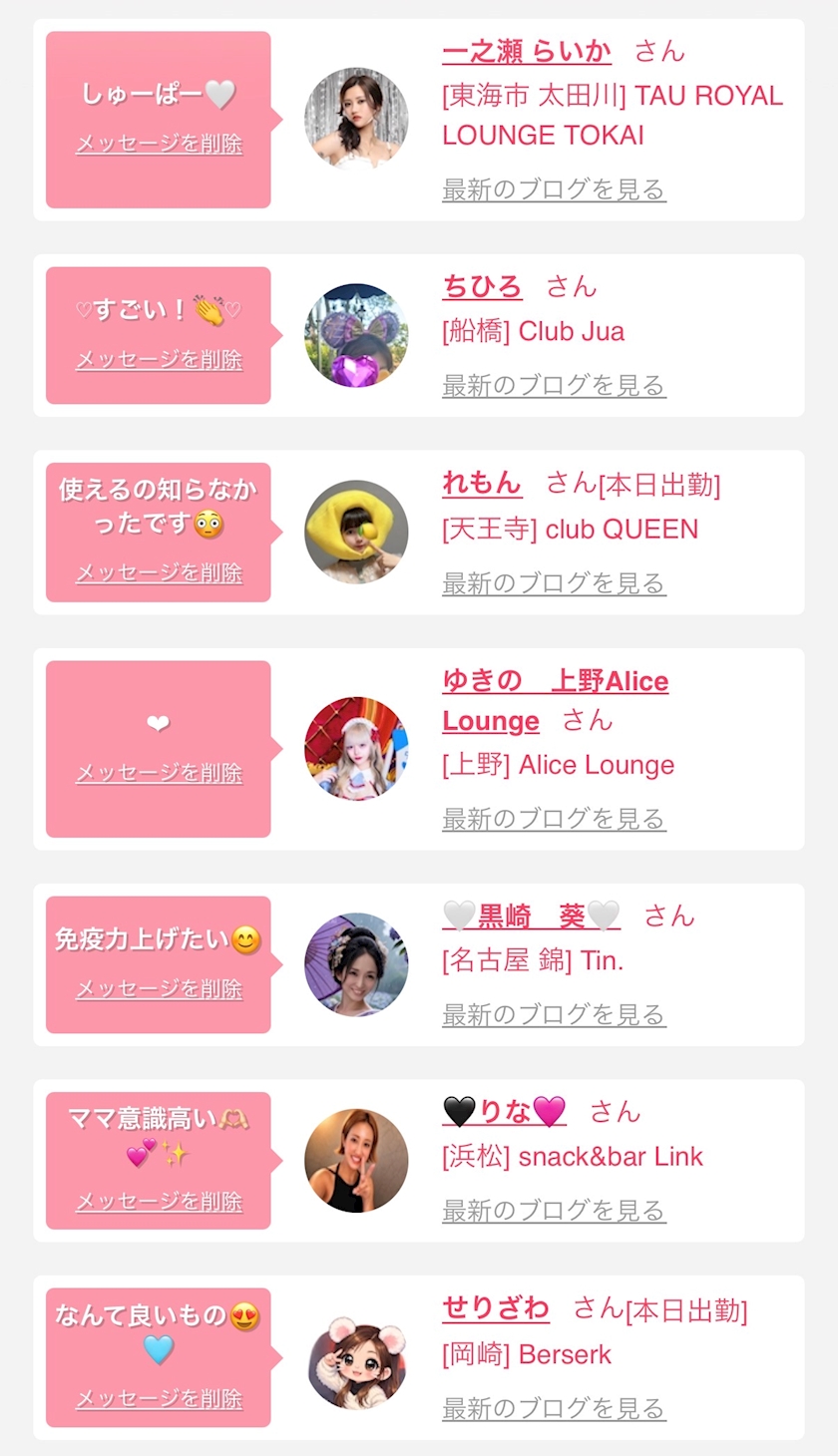Open 黒崎 葵's profile link
The image size is (838, 1456).
pos(531,915)
